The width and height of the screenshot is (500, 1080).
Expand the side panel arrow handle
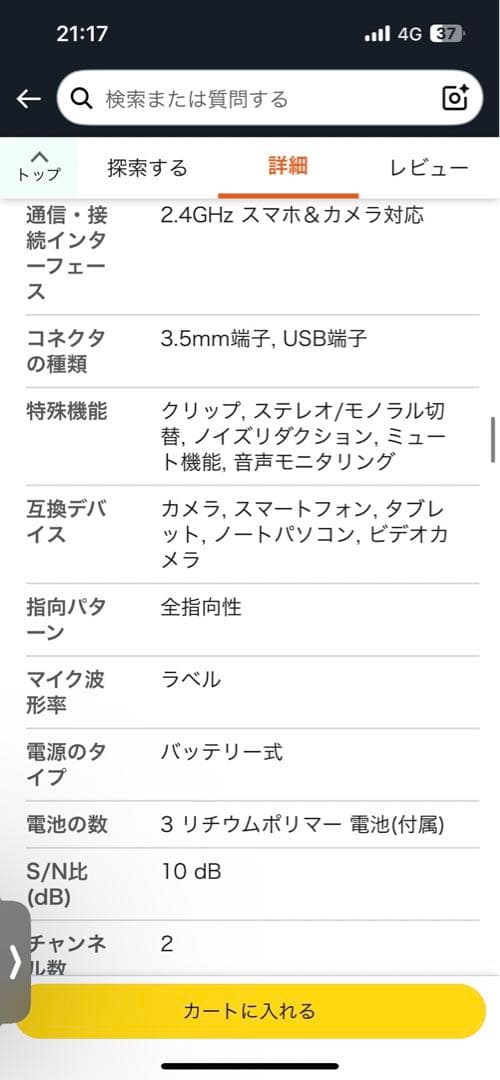pos(14,962)
